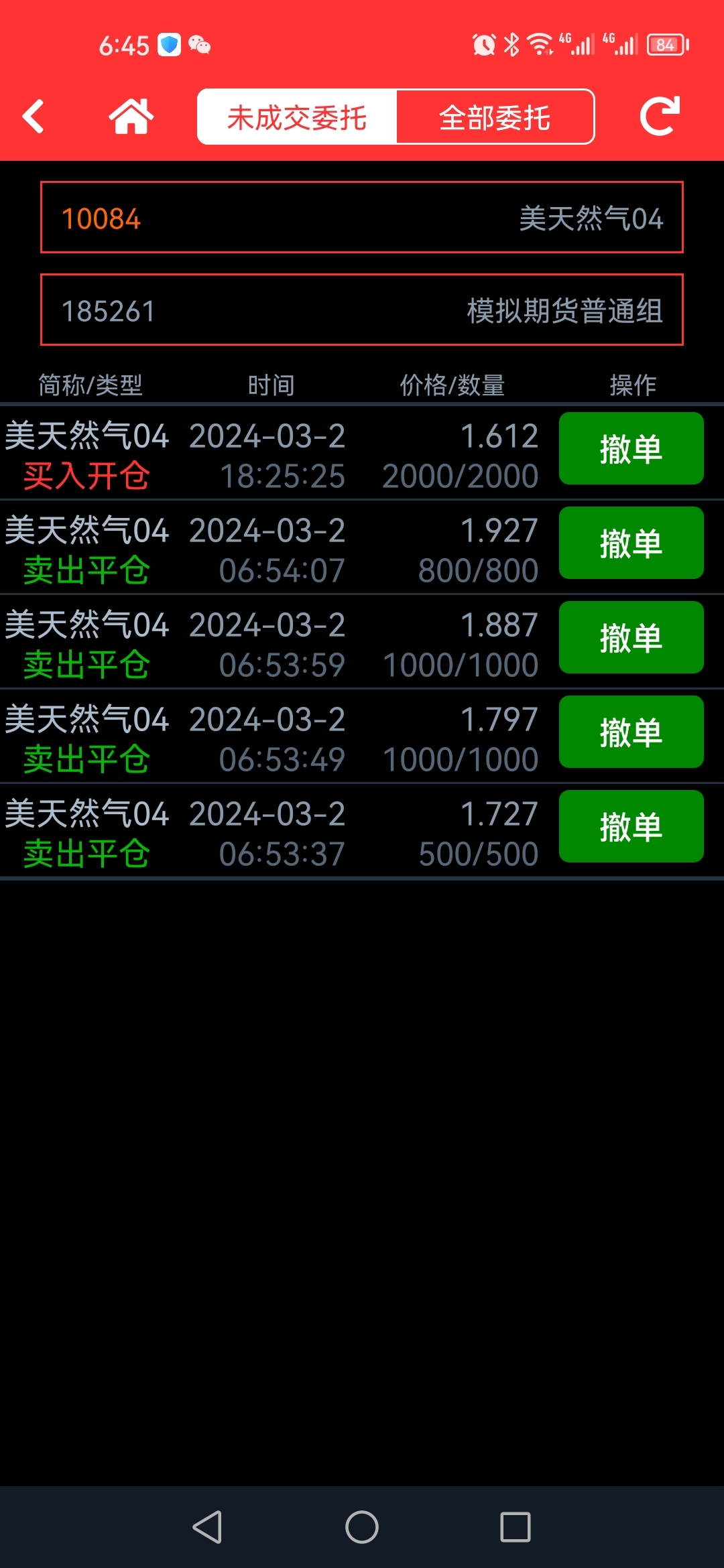Tap the system recent apps button

pyautogui.click(x=516, y=1527)
